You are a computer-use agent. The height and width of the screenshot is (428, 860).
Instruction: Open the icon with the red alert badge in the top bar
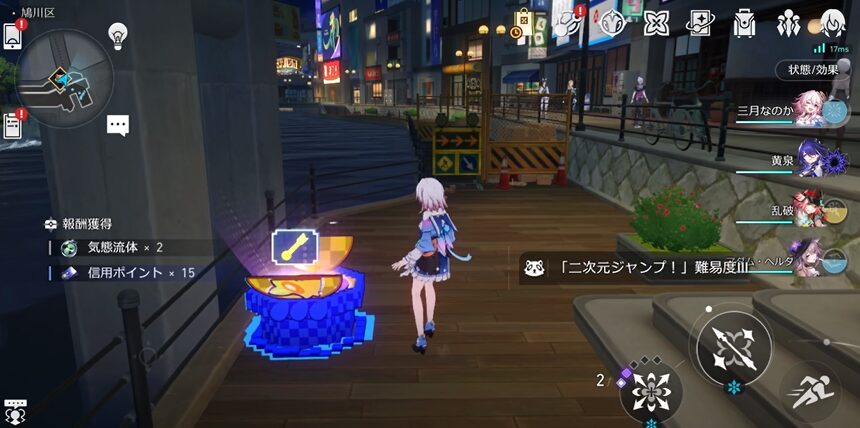(x=567, y=22)
